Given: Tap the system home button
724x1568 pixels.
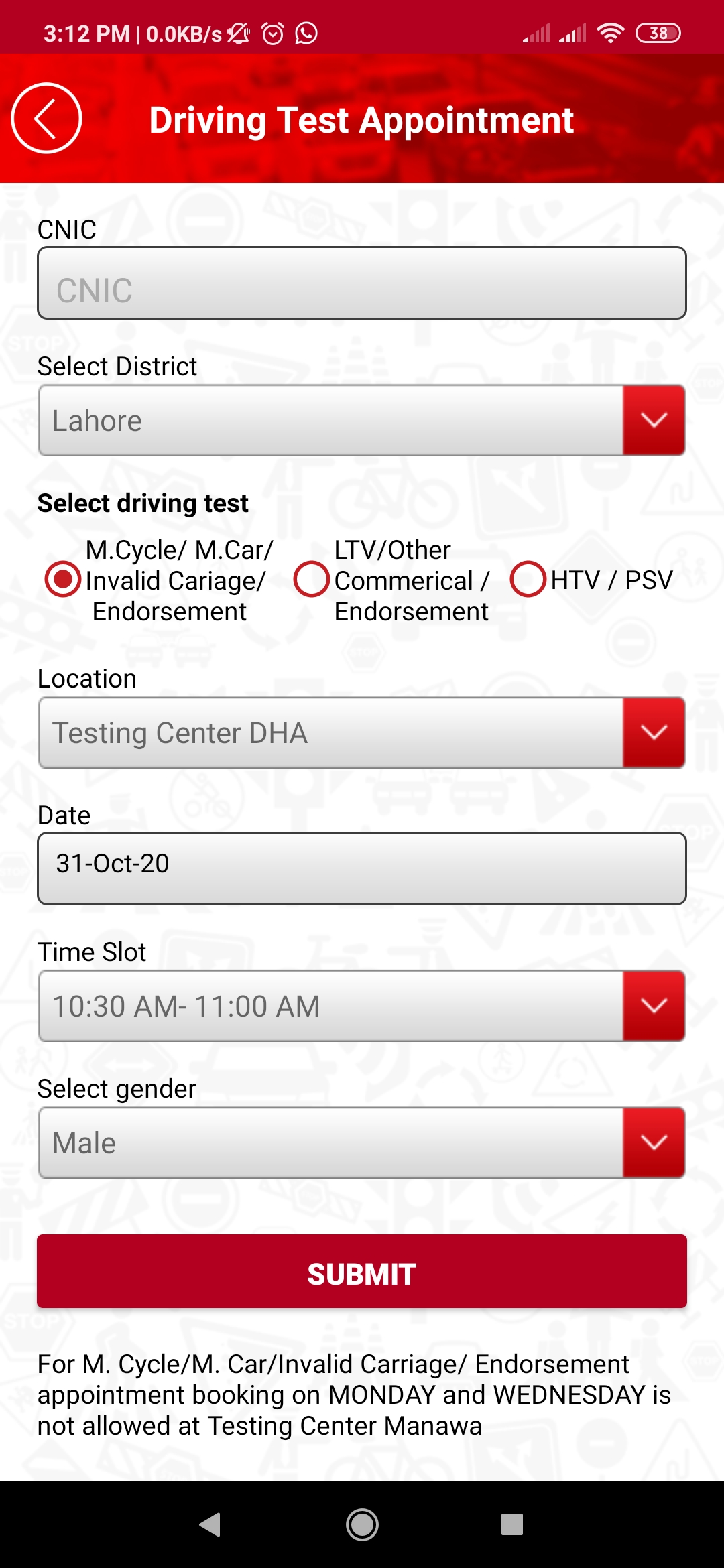Looking at the screenshot, I should tap(362, 1525).
